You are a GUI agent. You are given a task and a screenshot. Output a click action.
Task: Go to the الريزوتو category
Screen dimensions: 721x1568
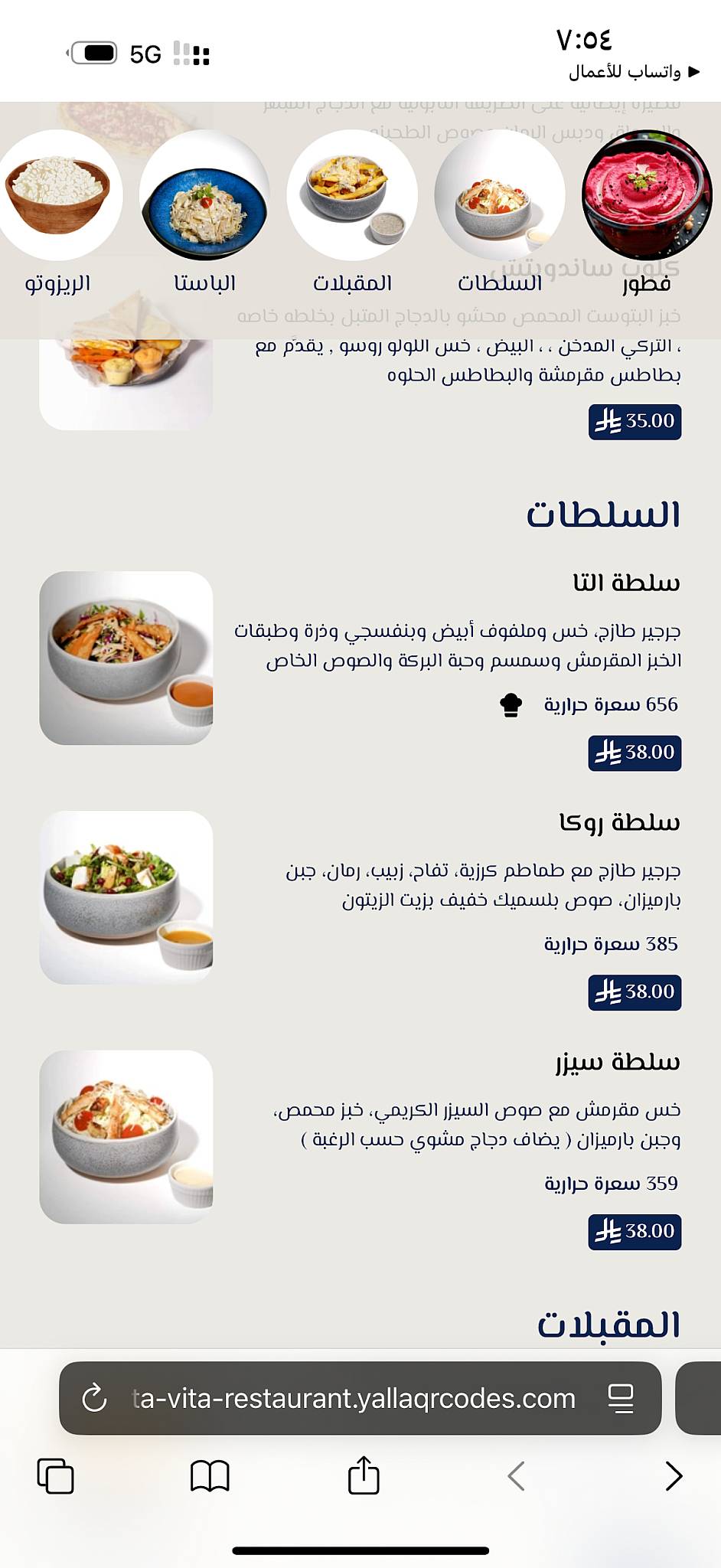(58, 214)
